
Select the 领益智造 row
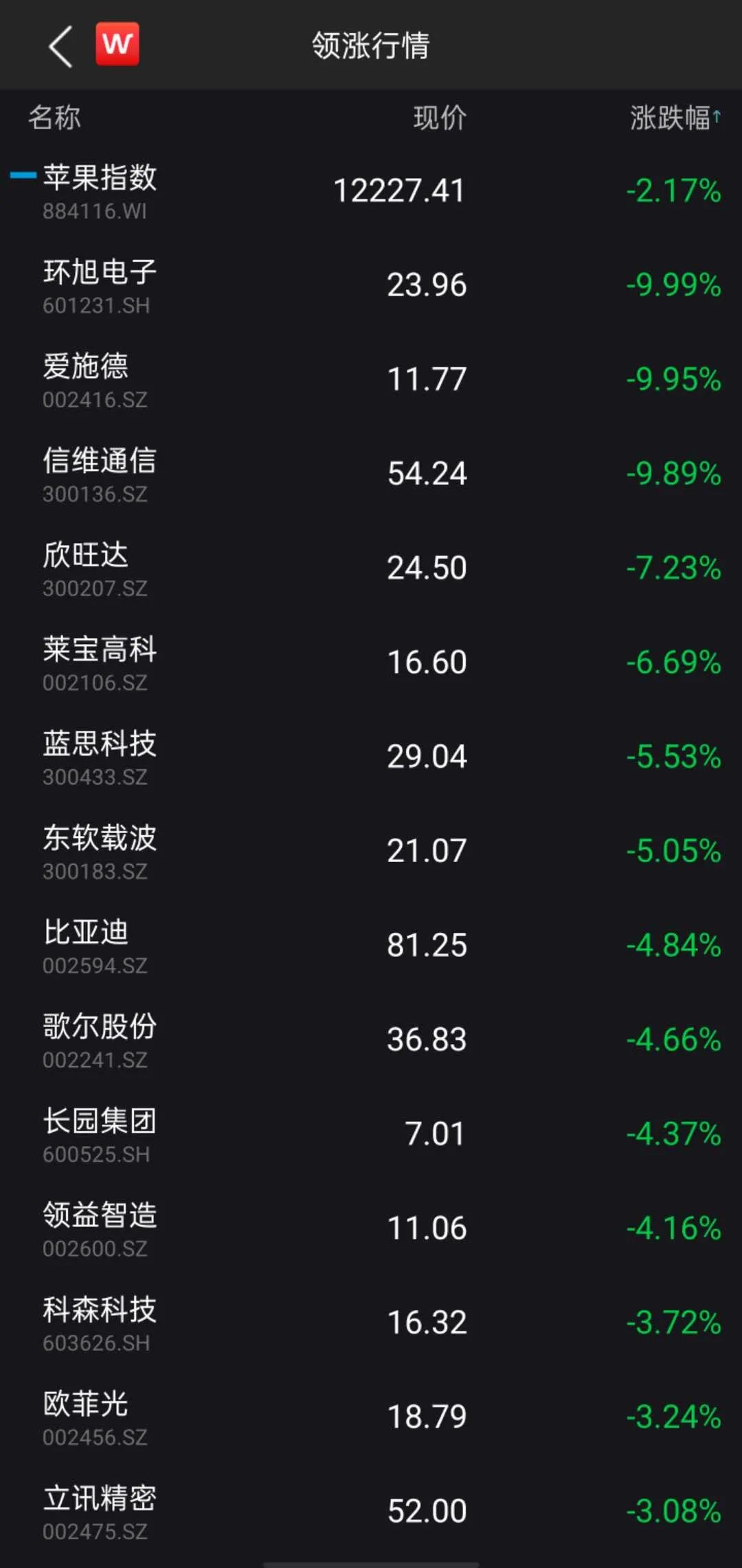[x=371, y=1228]
